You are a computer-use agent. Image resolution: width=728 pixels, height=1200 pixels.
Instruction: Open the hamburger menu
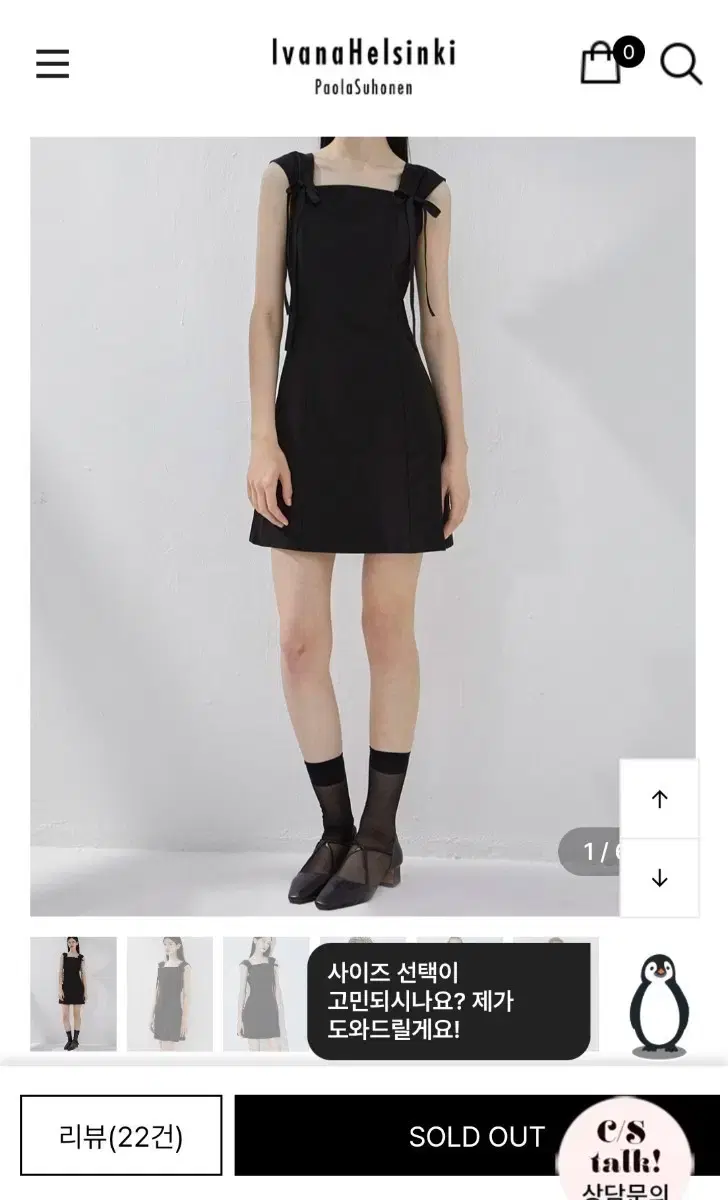point(52,64)
